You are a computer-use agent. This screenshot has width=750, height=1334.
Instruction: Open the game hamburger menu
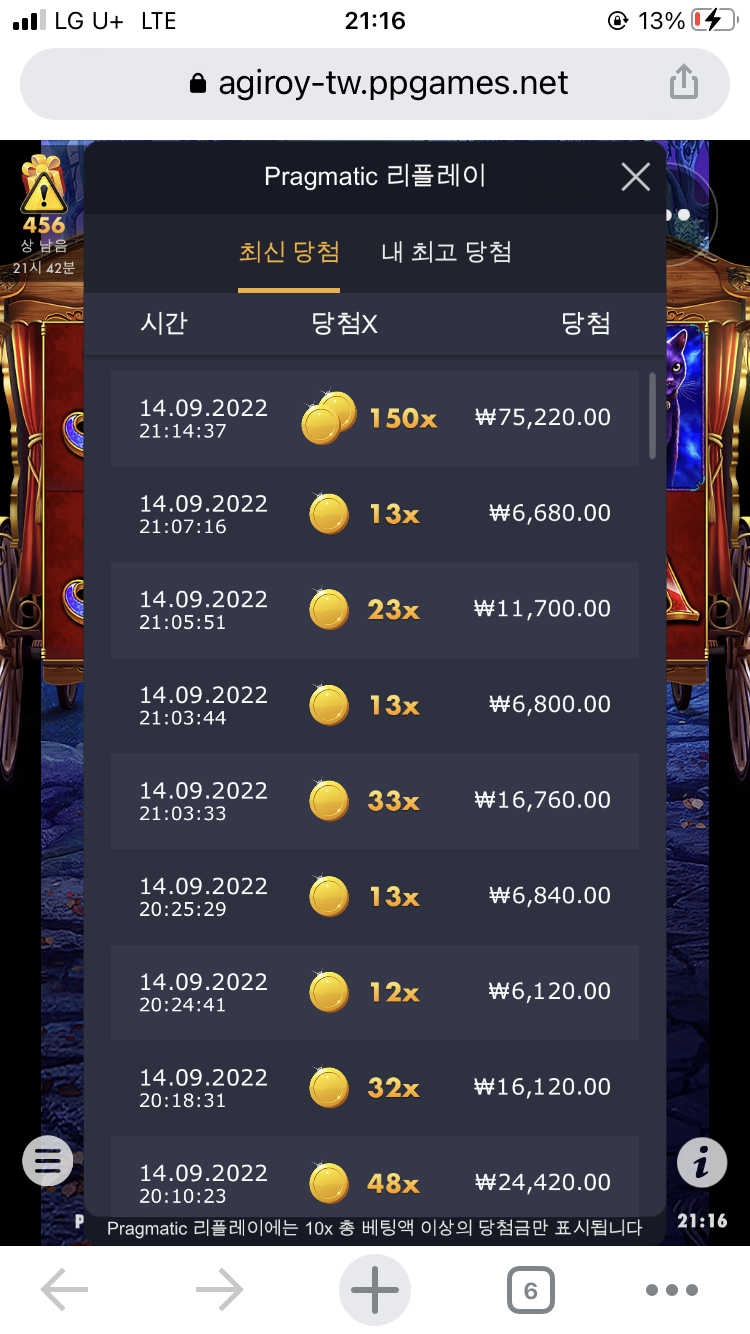(x=48, y=1161)
